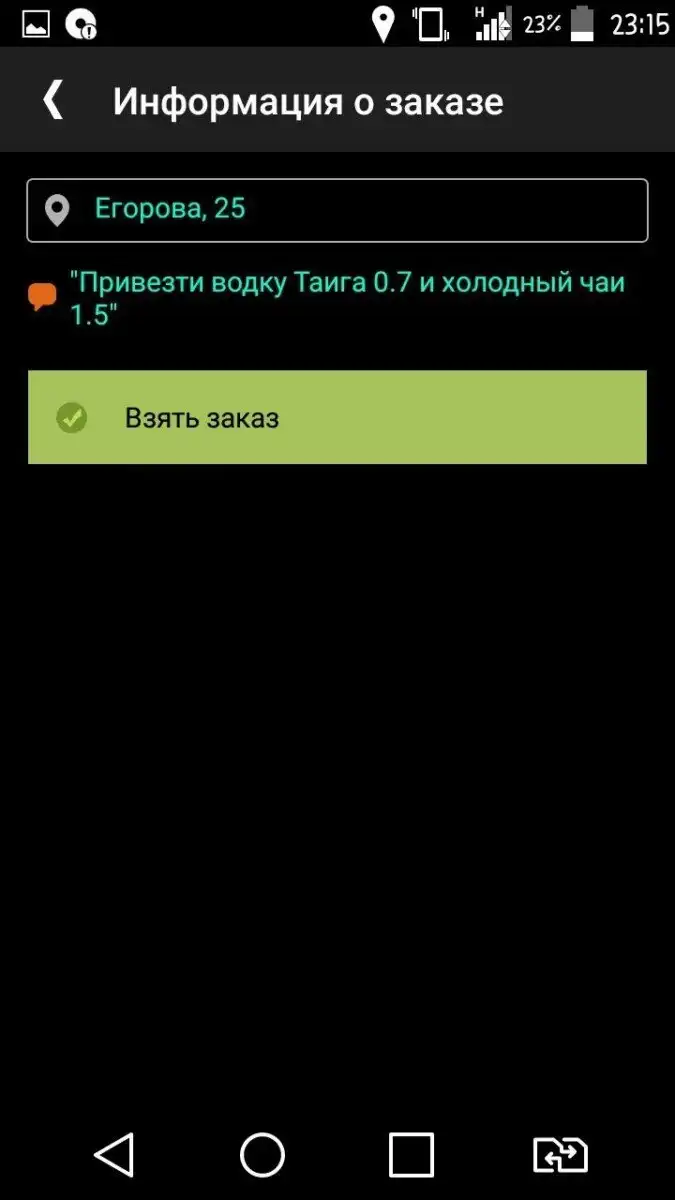Go back from order information screen
Screen dimensions: 675x1200
click(x=53, y=101)
